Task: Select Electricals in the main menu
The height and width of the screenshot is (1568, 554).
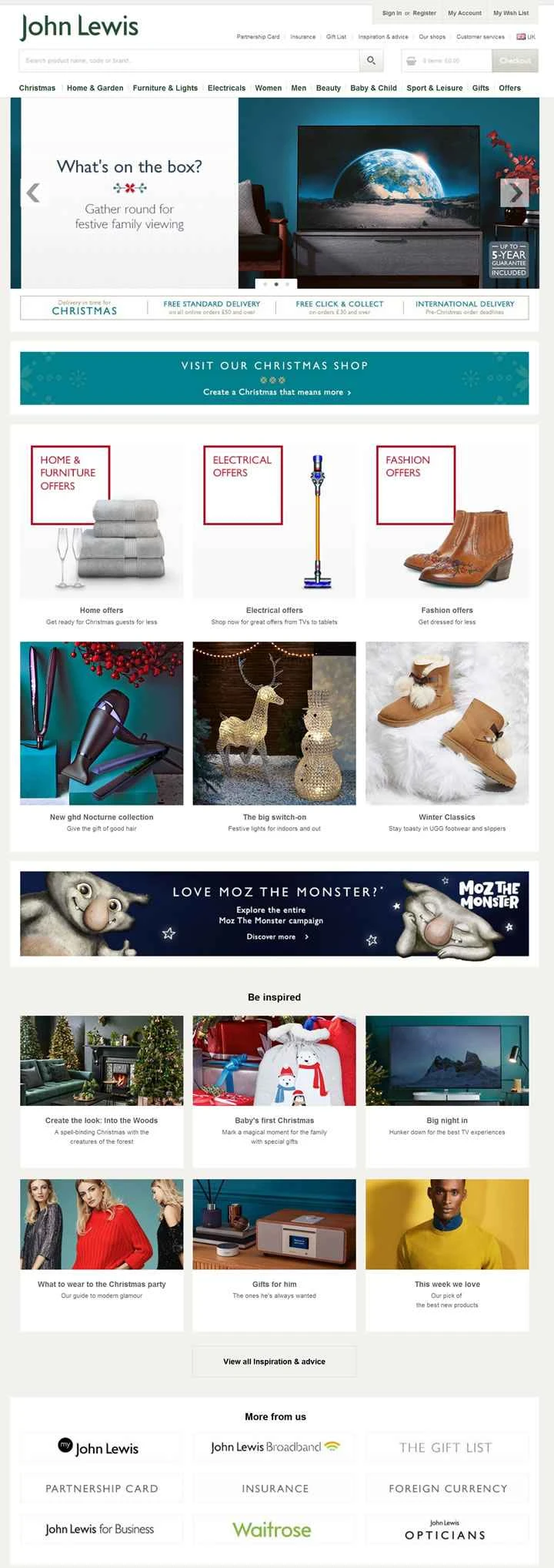Action: (x=226, y=88)
